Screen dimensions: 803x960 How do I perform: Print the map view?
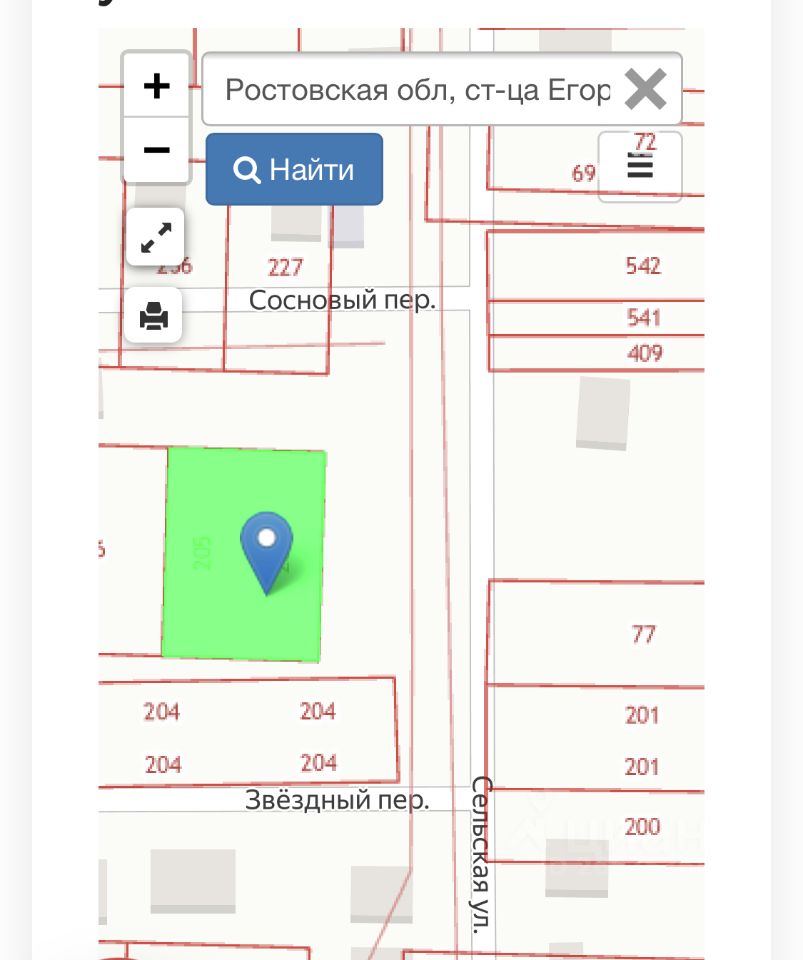click(x=154, y=316)
